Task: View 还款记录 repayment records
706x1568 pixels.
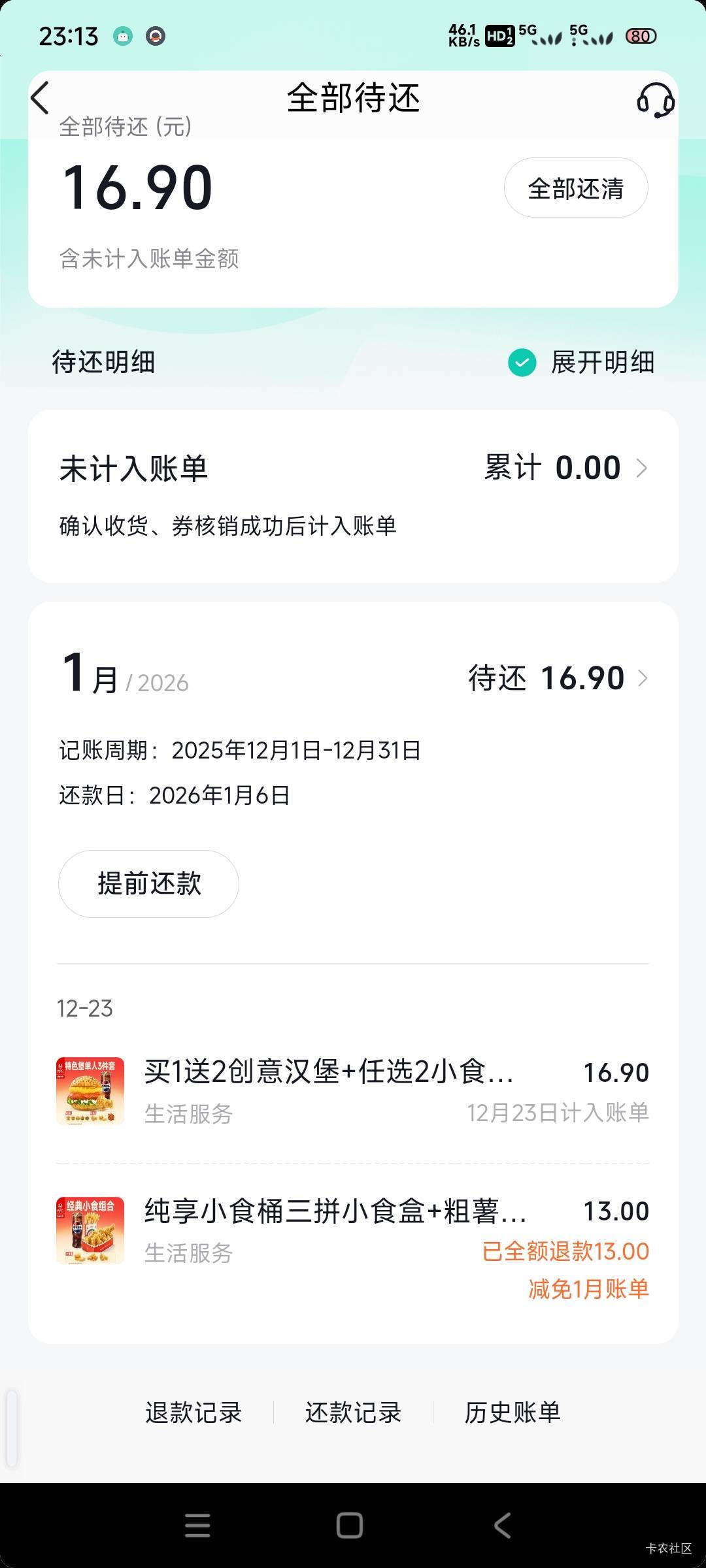Action: click(353, 1413)
